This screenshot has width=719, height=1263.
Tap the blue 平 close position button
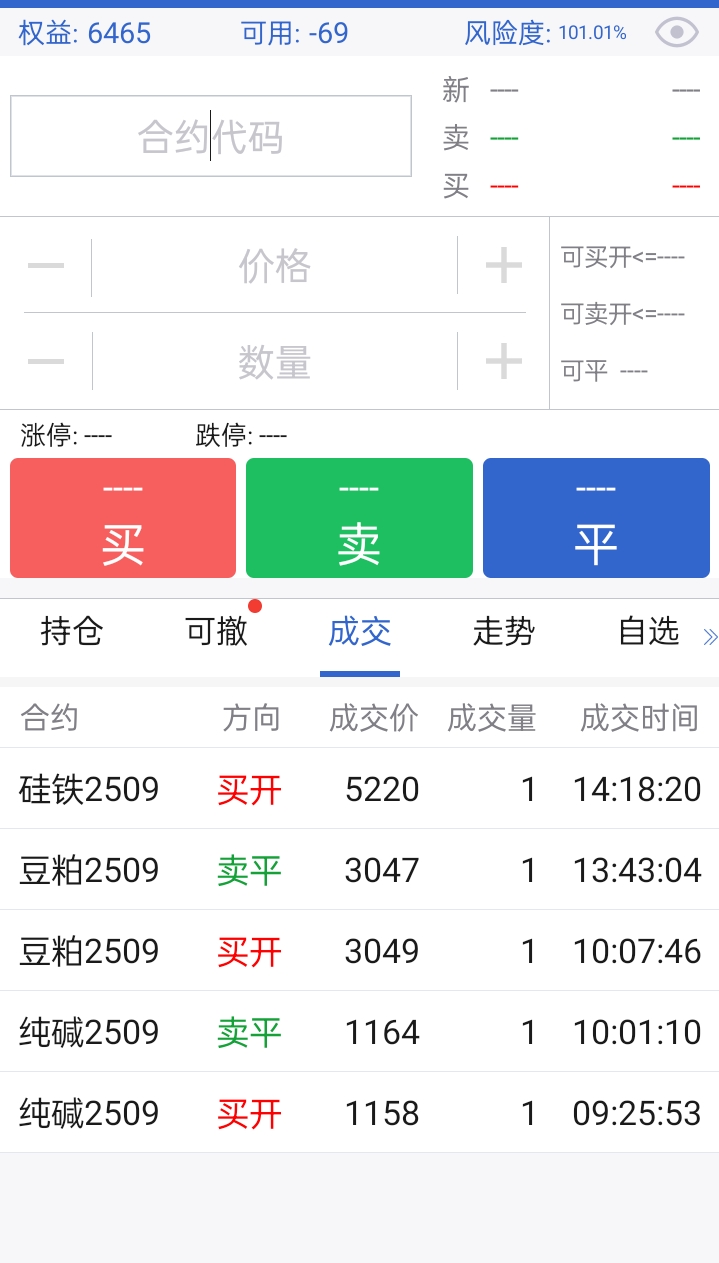click(x=596, y=518)
